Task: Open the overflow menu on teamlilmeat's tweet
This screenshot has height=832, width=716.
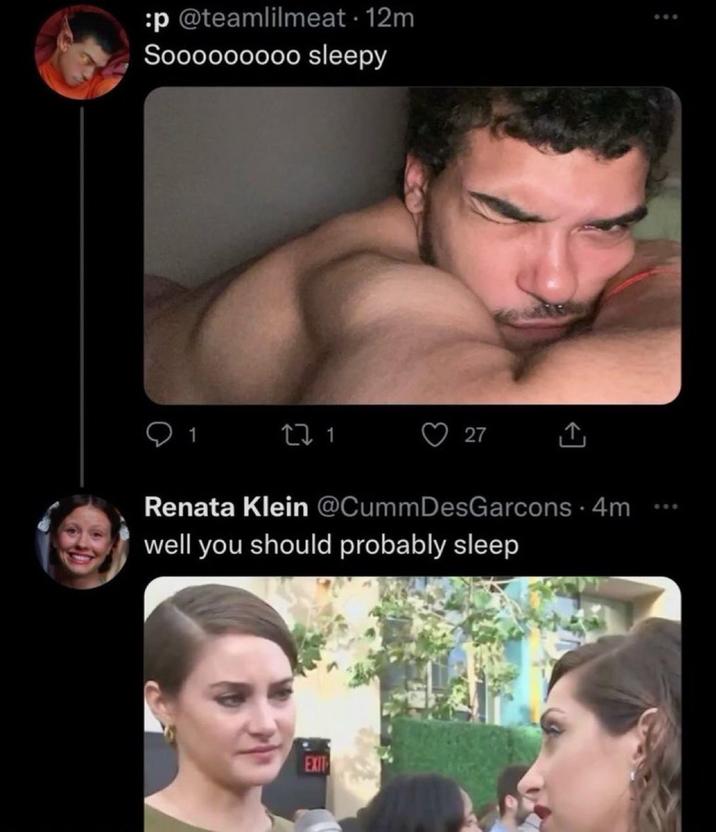Action: (665, 18)
